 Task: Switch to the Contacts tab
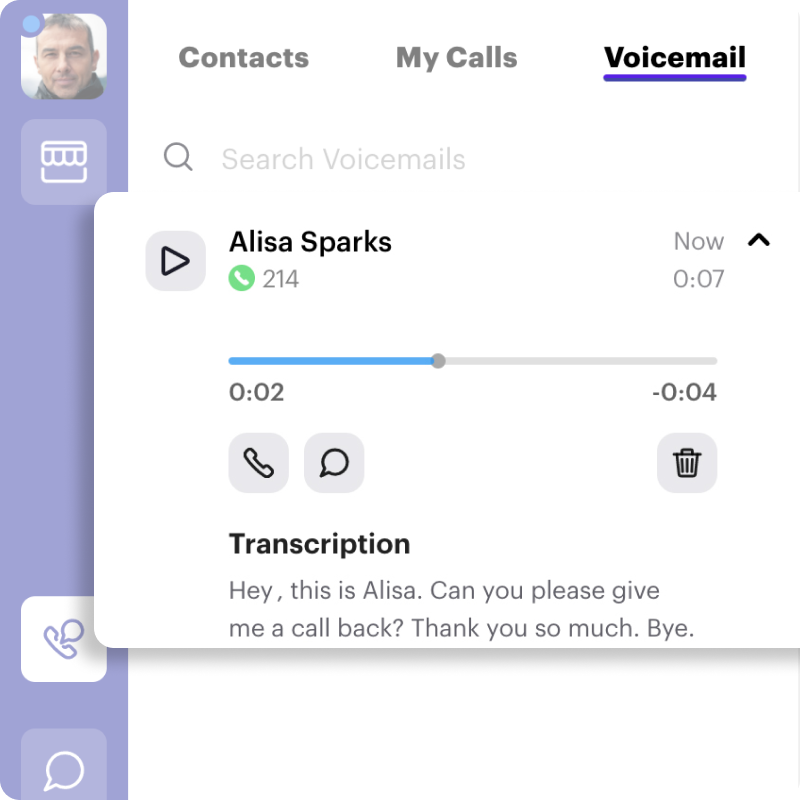pos(243,57)
